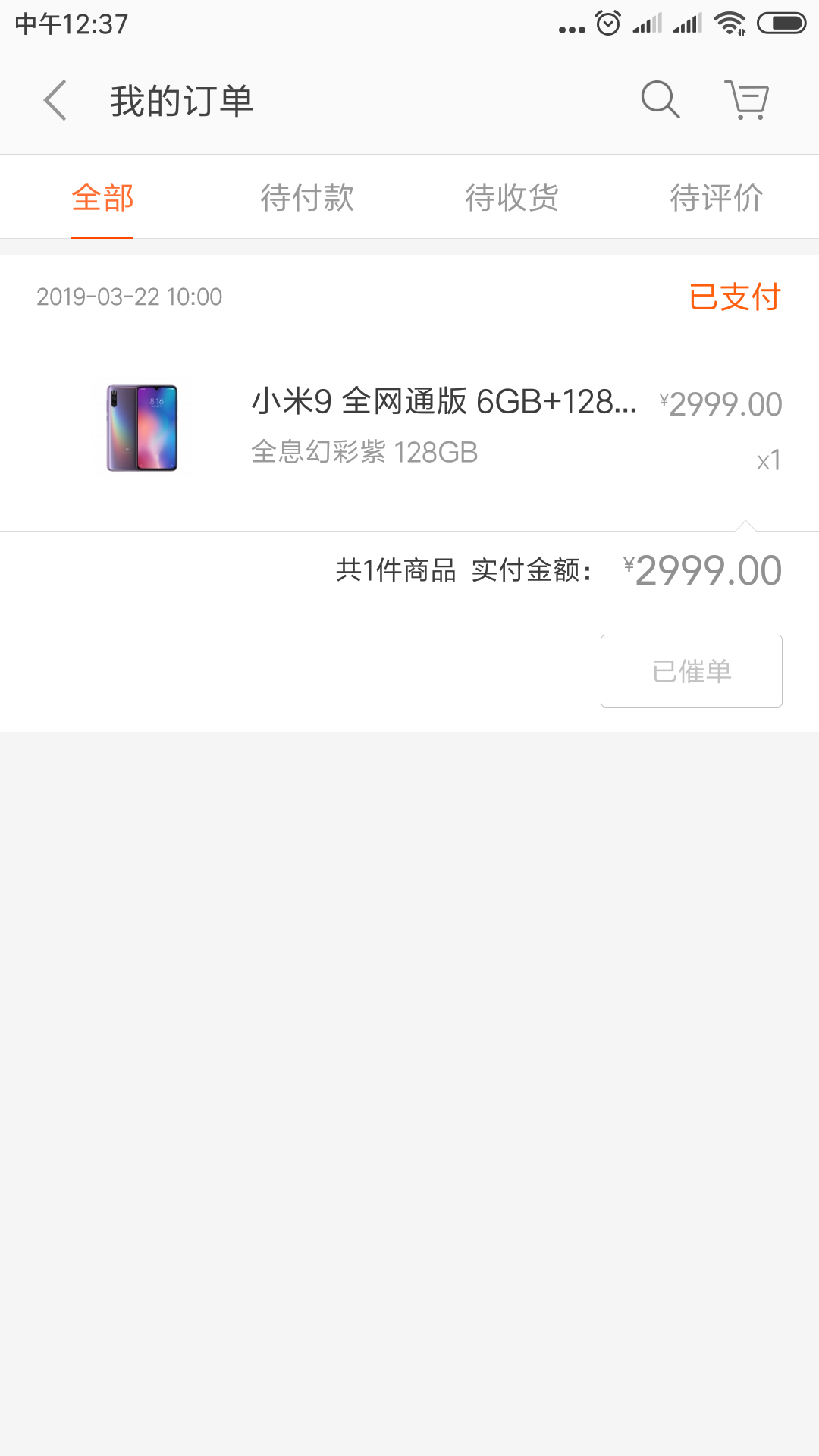This screenshot has width=819, height=1456.
Task: Switch to the 待评价 tab
Action: (716, 198)
